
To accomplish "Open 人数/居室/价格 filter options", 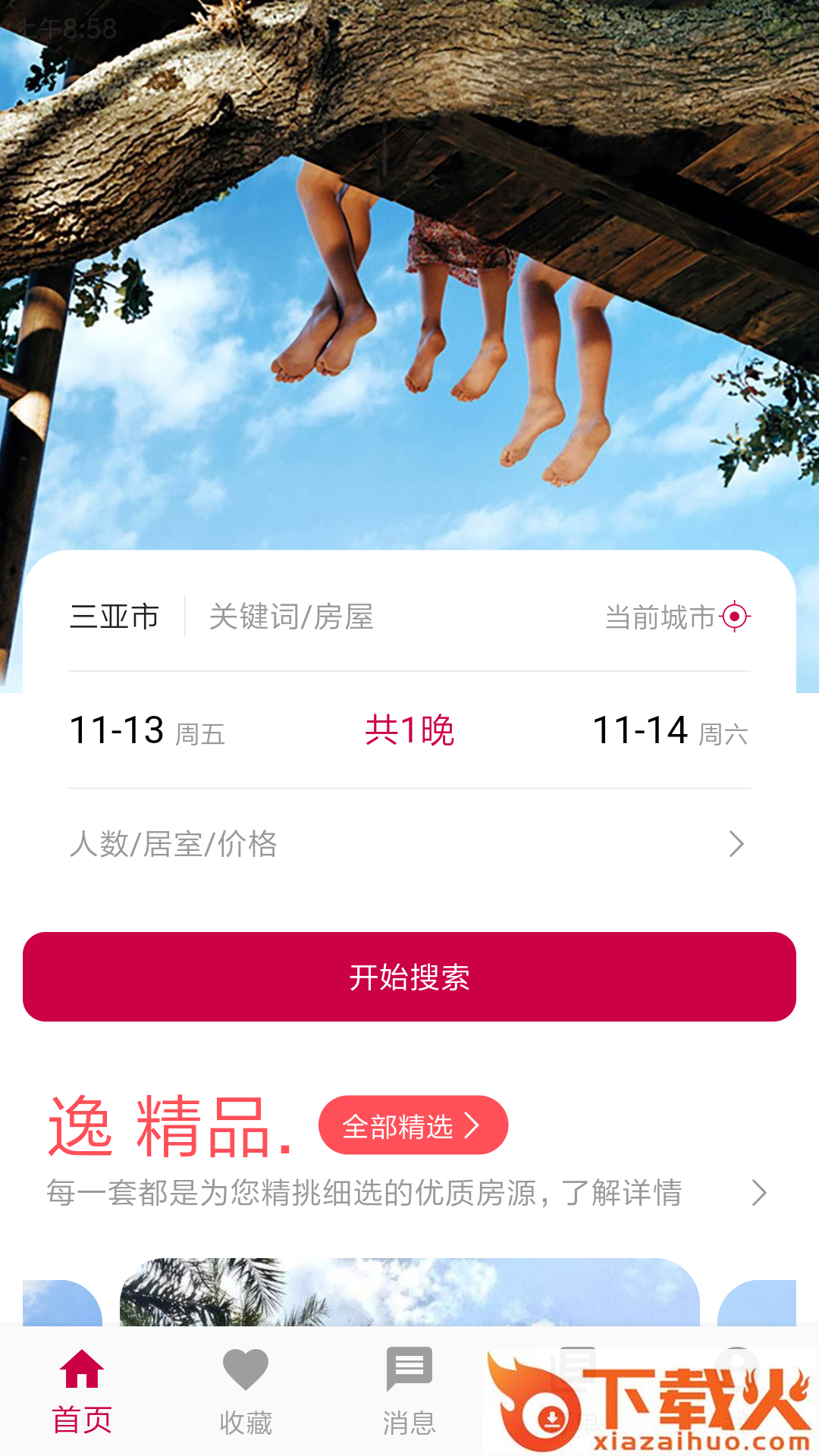I will point(409,843).
